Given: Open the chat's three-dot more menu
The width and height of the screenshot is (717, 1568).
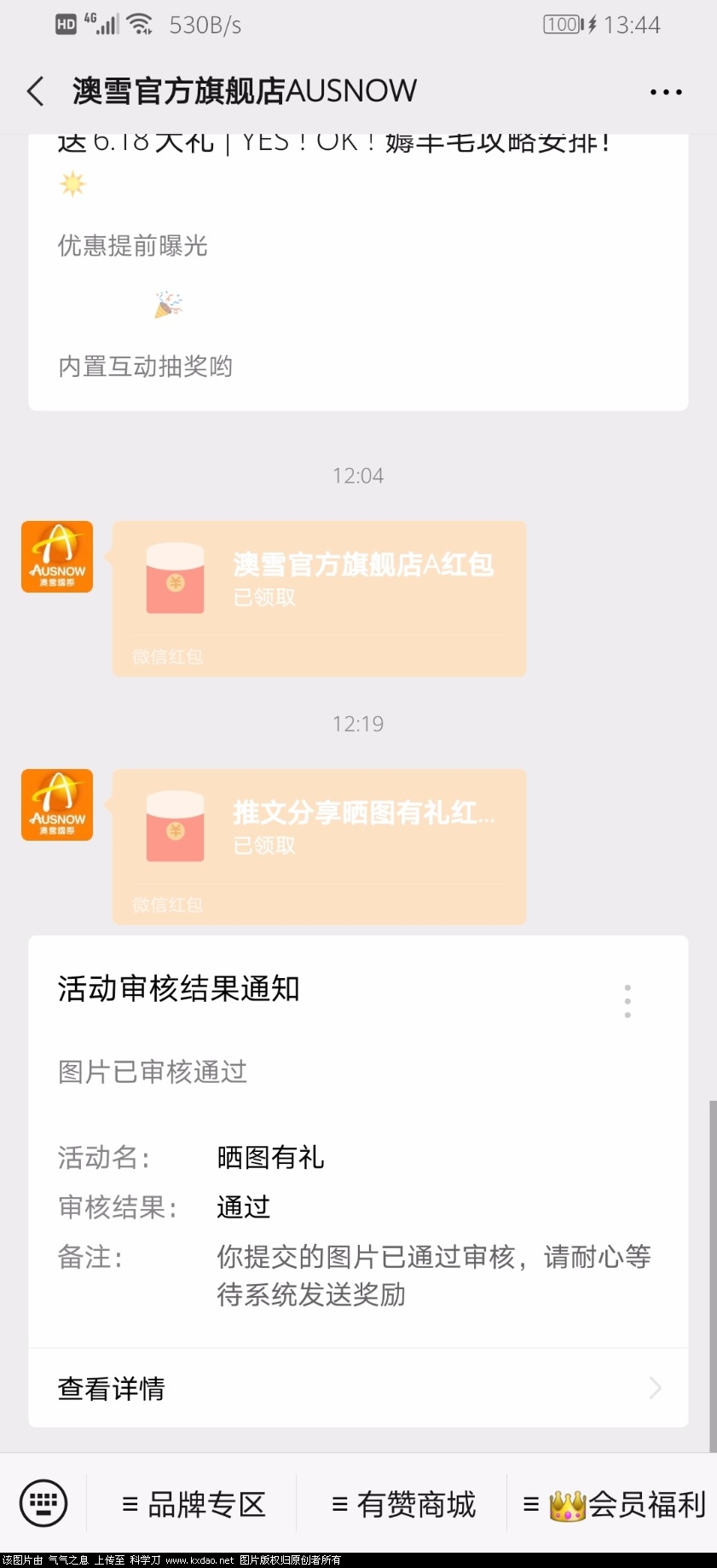Looking at the screenshot, I should tap(665, 92).
